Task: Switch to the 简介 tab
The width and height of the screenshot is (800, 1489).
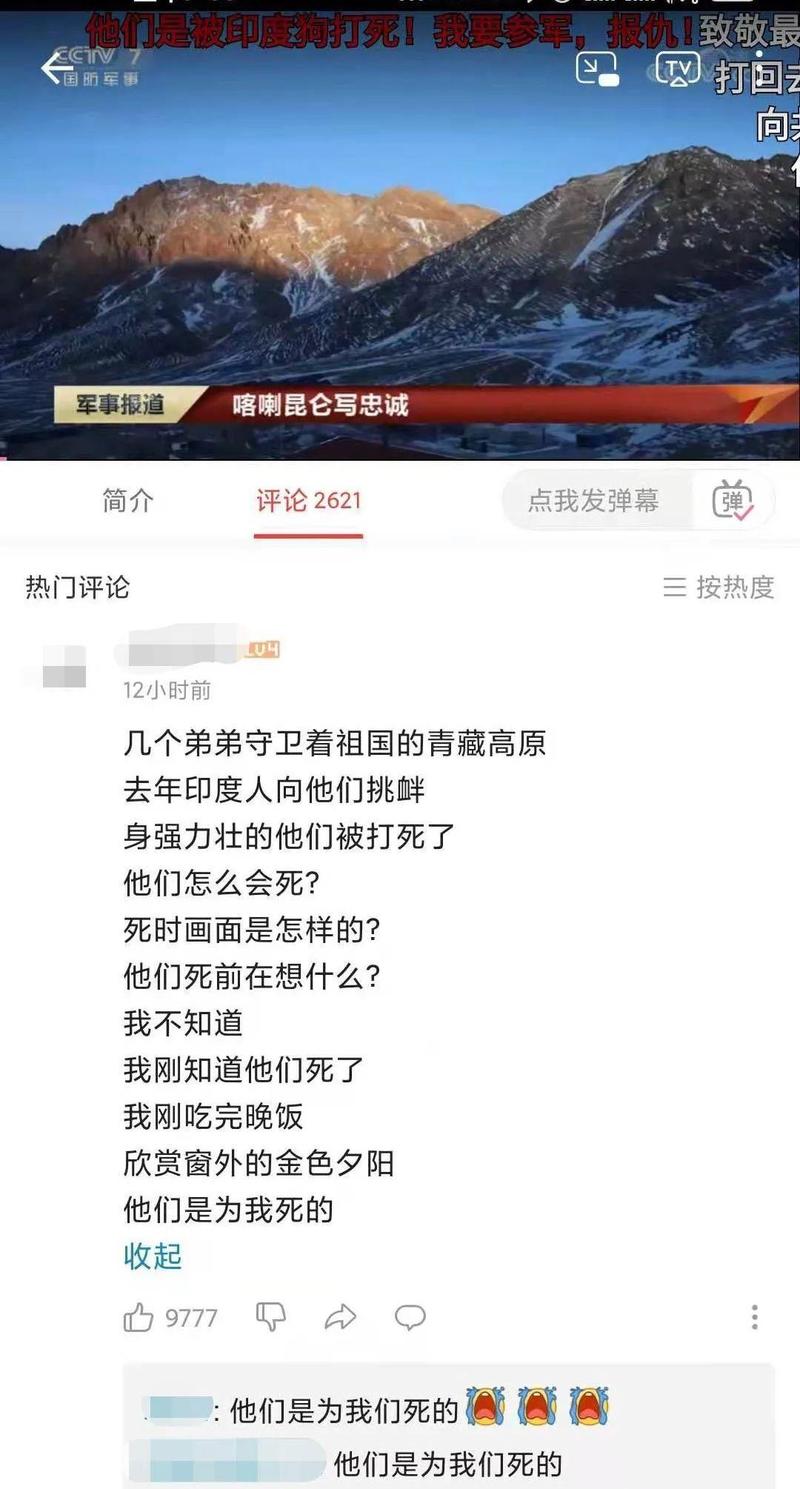Action: [128, 501]
